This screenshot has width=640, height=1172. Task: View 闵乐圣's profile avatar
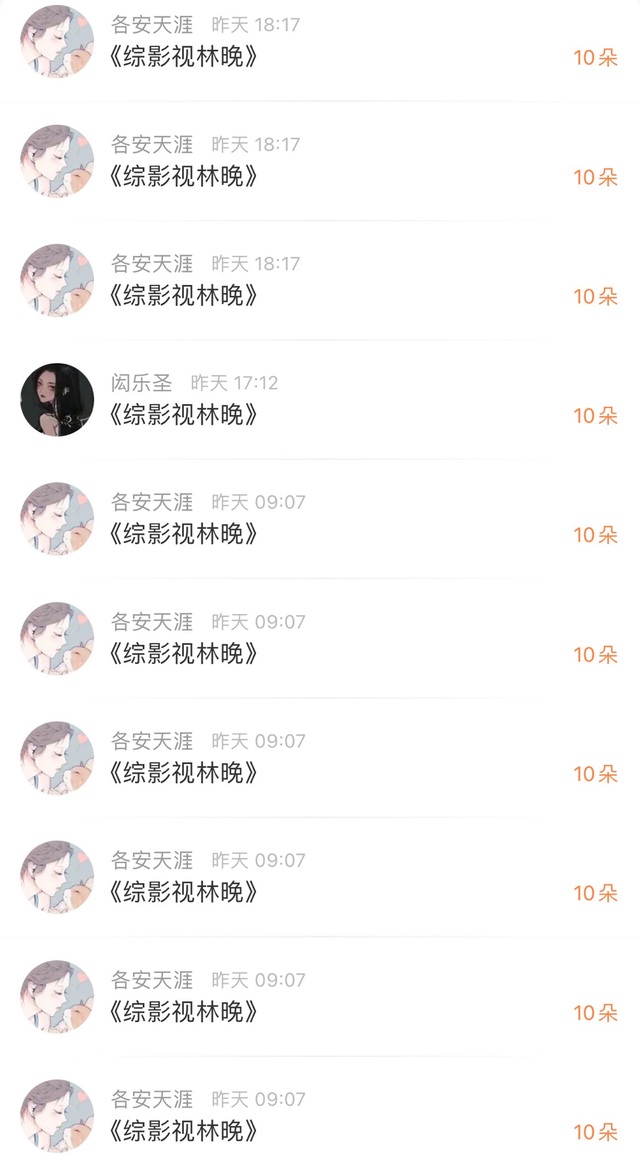click(57, 400)
